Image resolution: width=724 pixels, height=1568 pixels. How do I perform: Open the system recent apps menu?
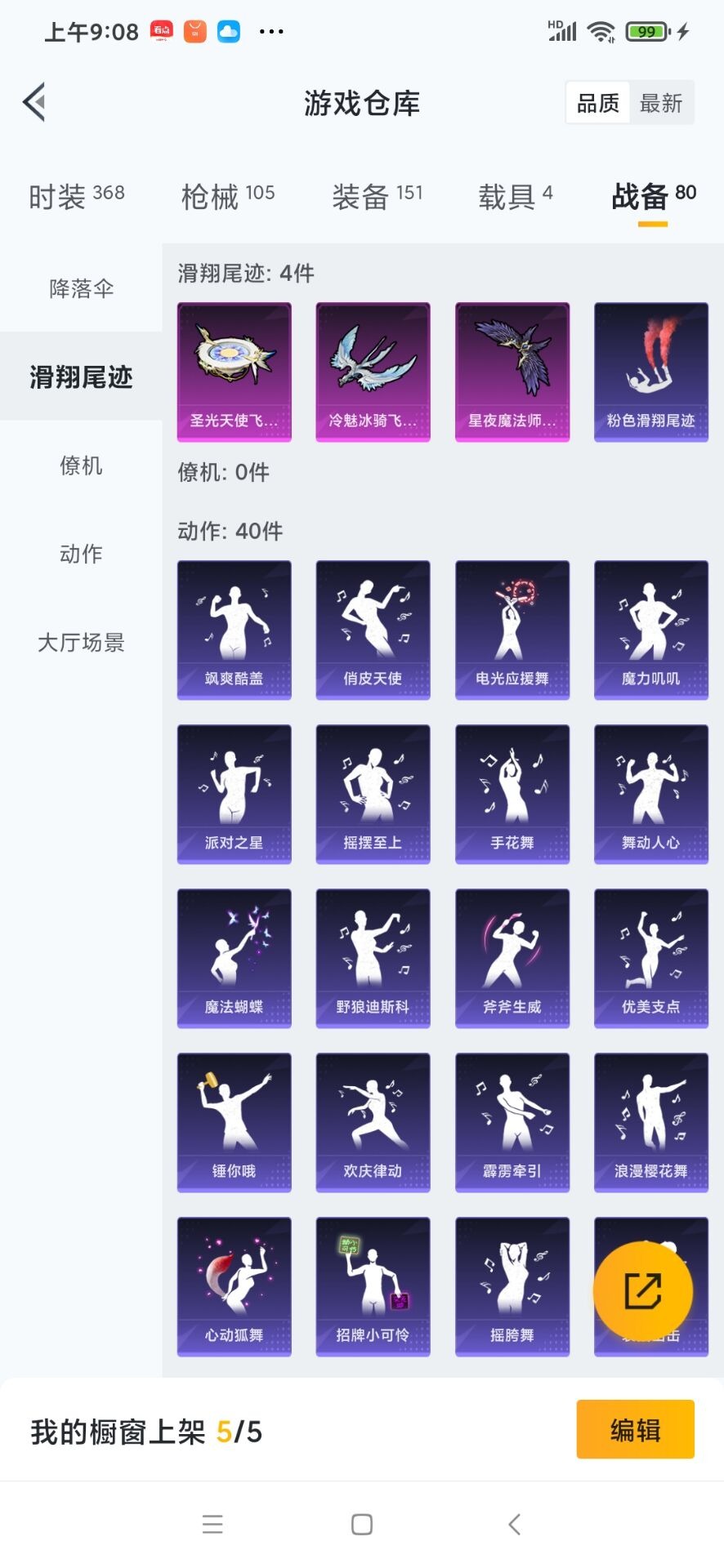(212, 1524)
